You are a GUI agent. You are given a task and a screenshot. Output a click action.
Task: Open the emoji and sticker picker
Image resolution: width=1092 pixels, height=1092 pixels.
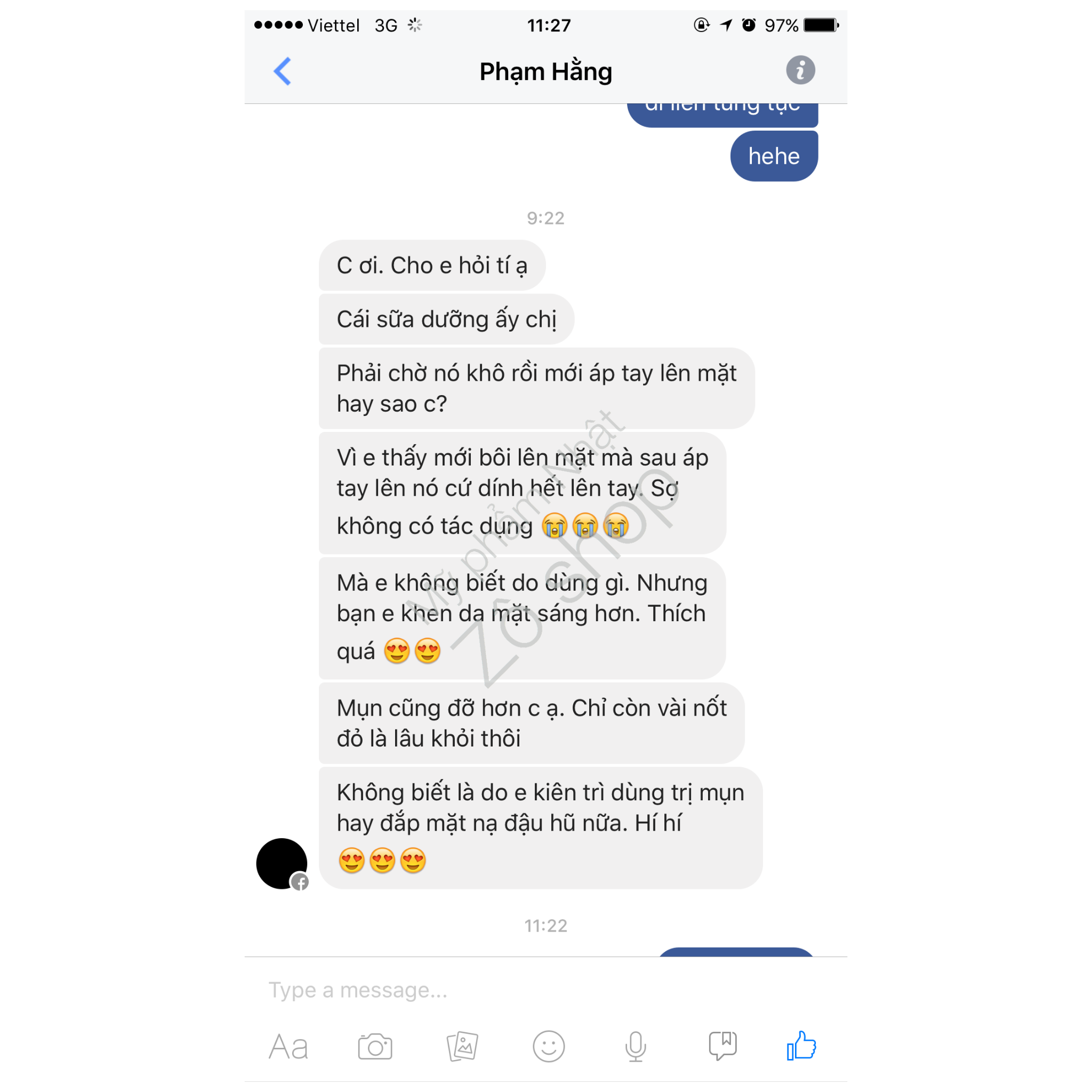point(548,1046)
